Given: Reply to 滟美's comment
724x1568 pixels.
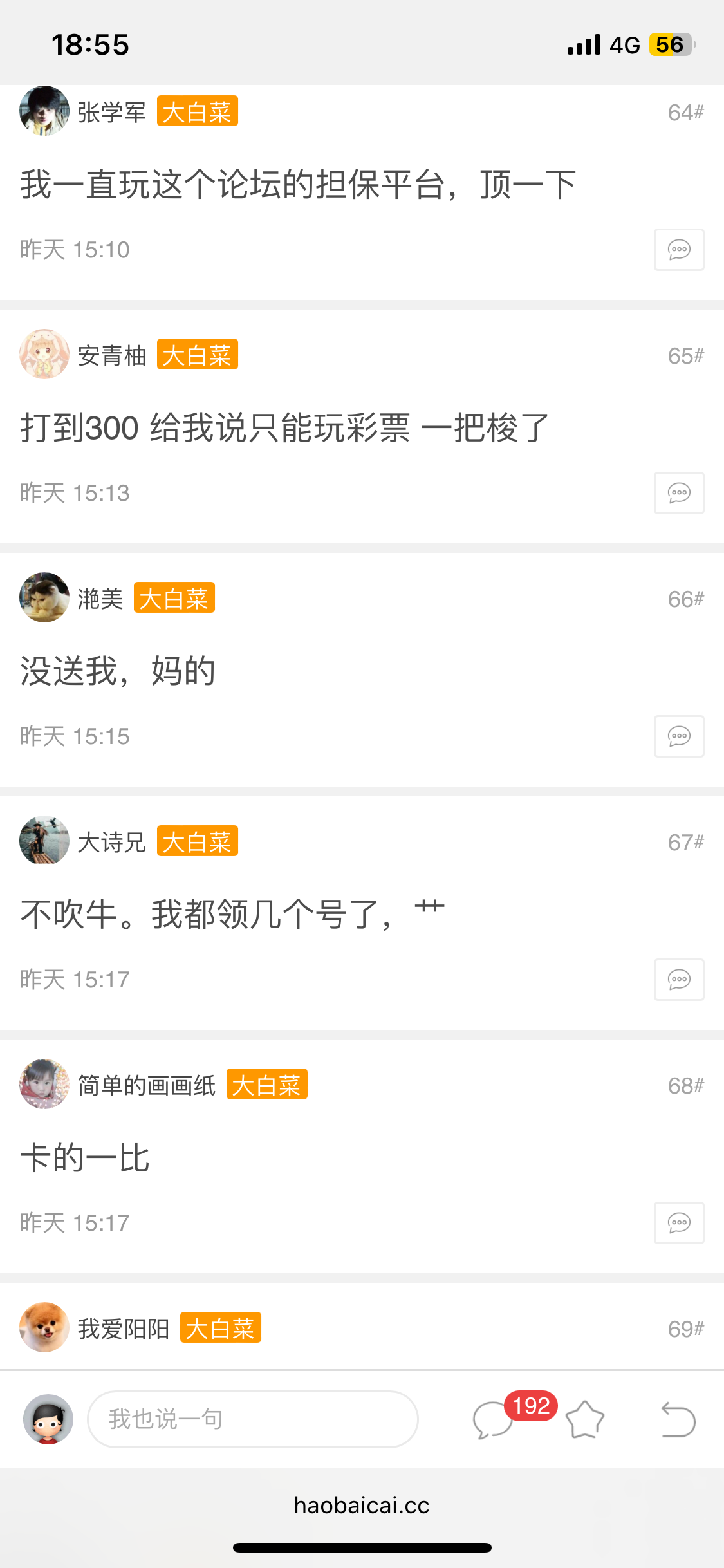Looking at the screenshot, I should (679, 736).
